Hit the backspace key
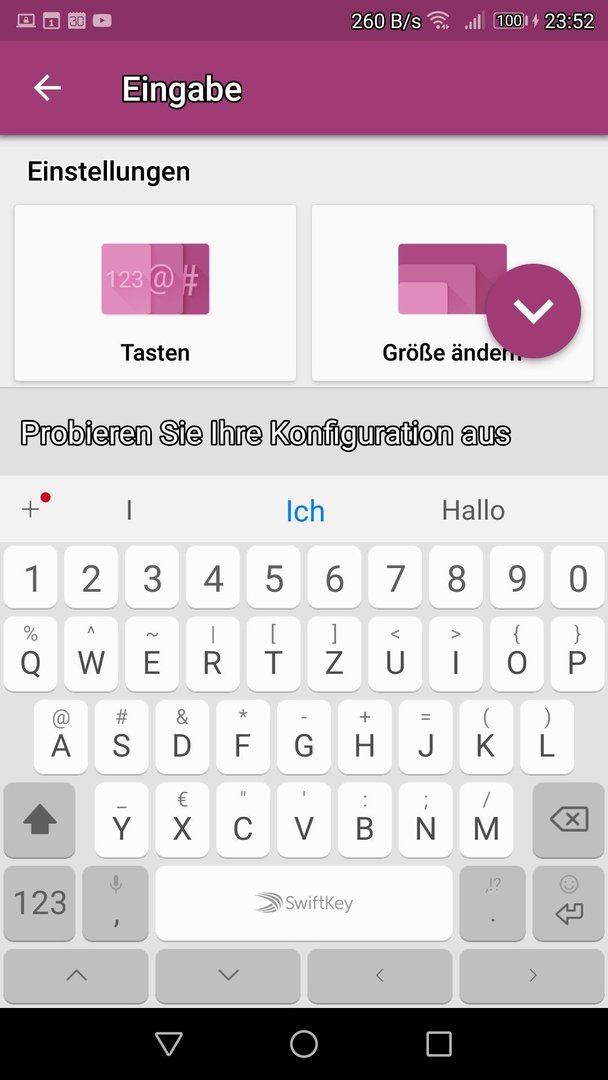This screenshot has height=1080, width=608. tap(569, 820)
